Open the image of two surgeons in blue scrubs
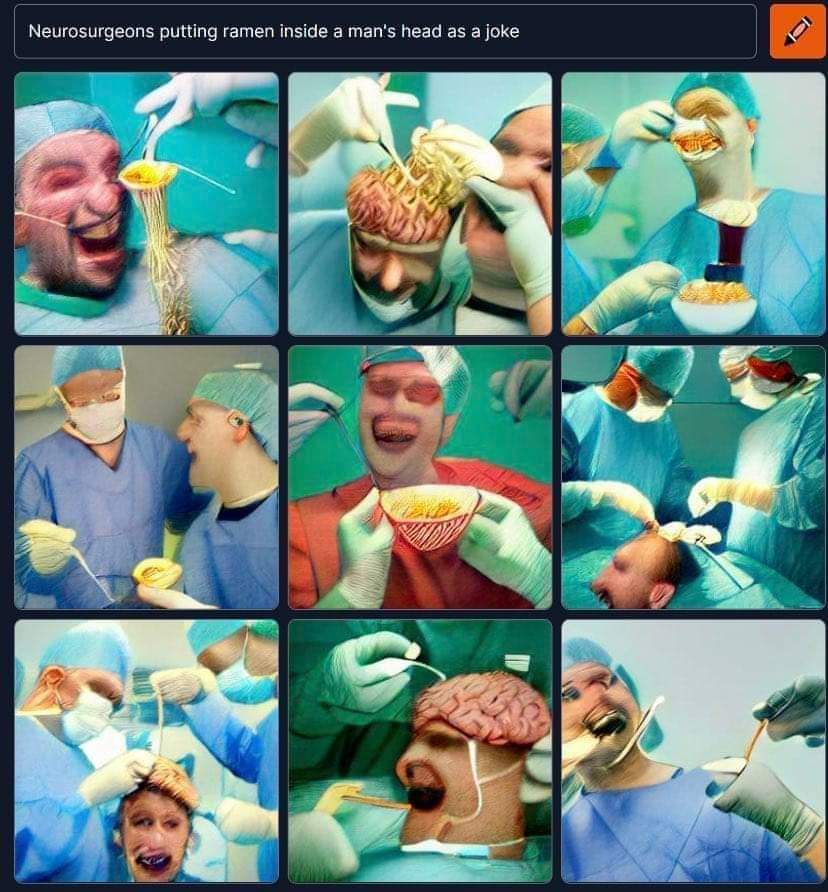828x892 pixels. pos(146,477)
